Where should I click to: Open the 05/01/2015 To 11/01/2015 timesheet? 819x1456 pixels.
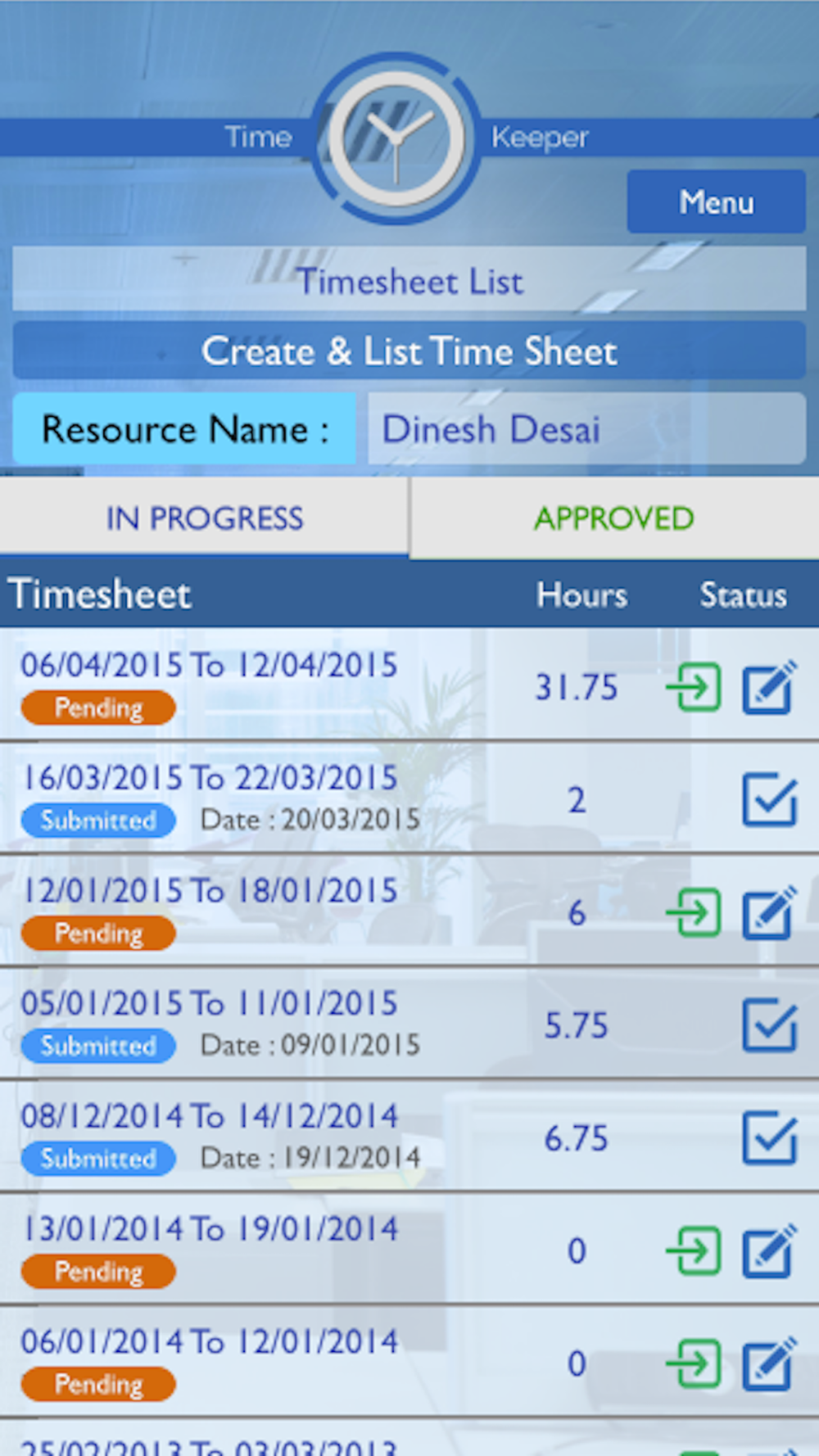pyautogui.click(x=209, y=1003)
